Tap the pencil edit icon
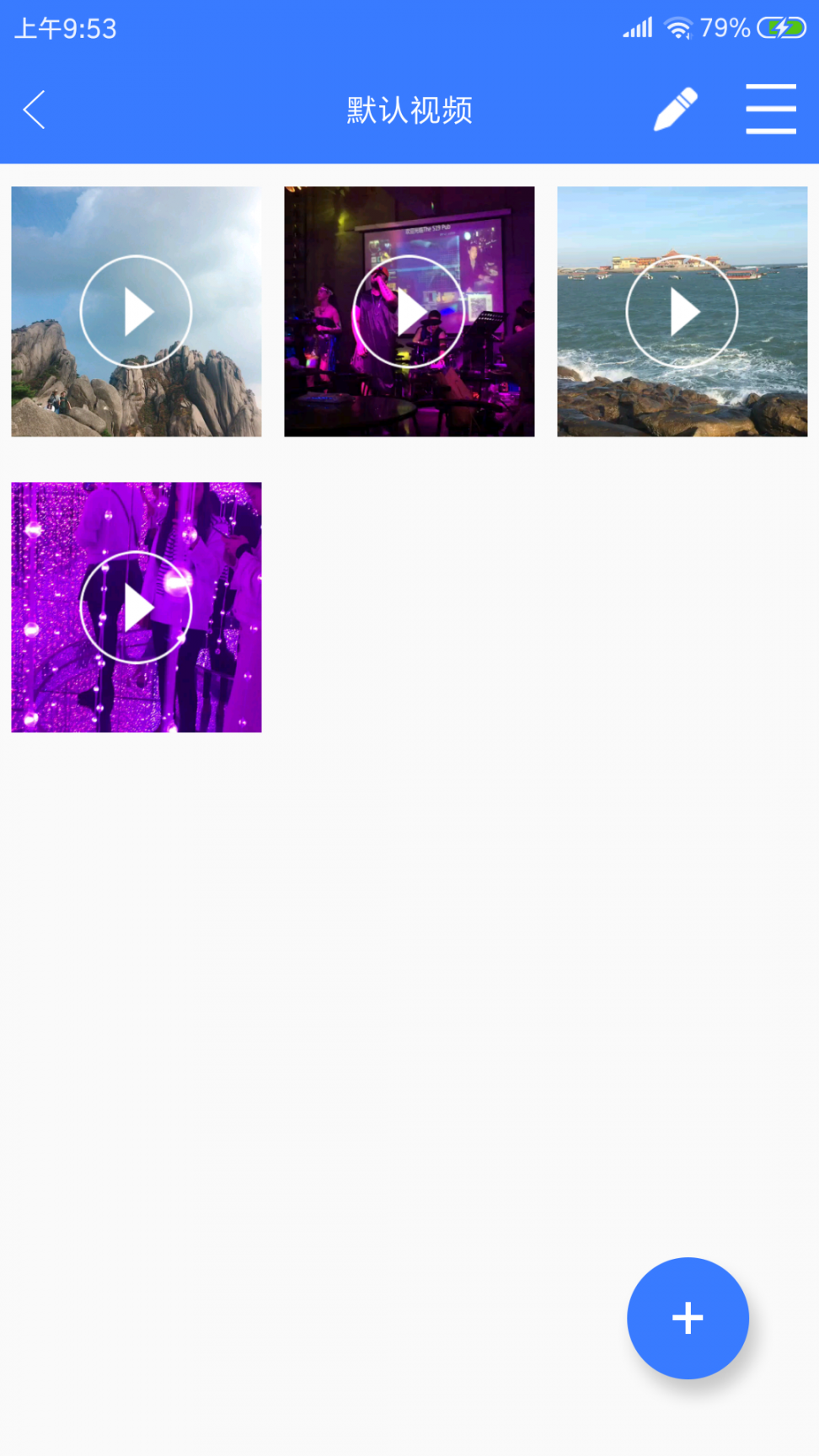 676,110
